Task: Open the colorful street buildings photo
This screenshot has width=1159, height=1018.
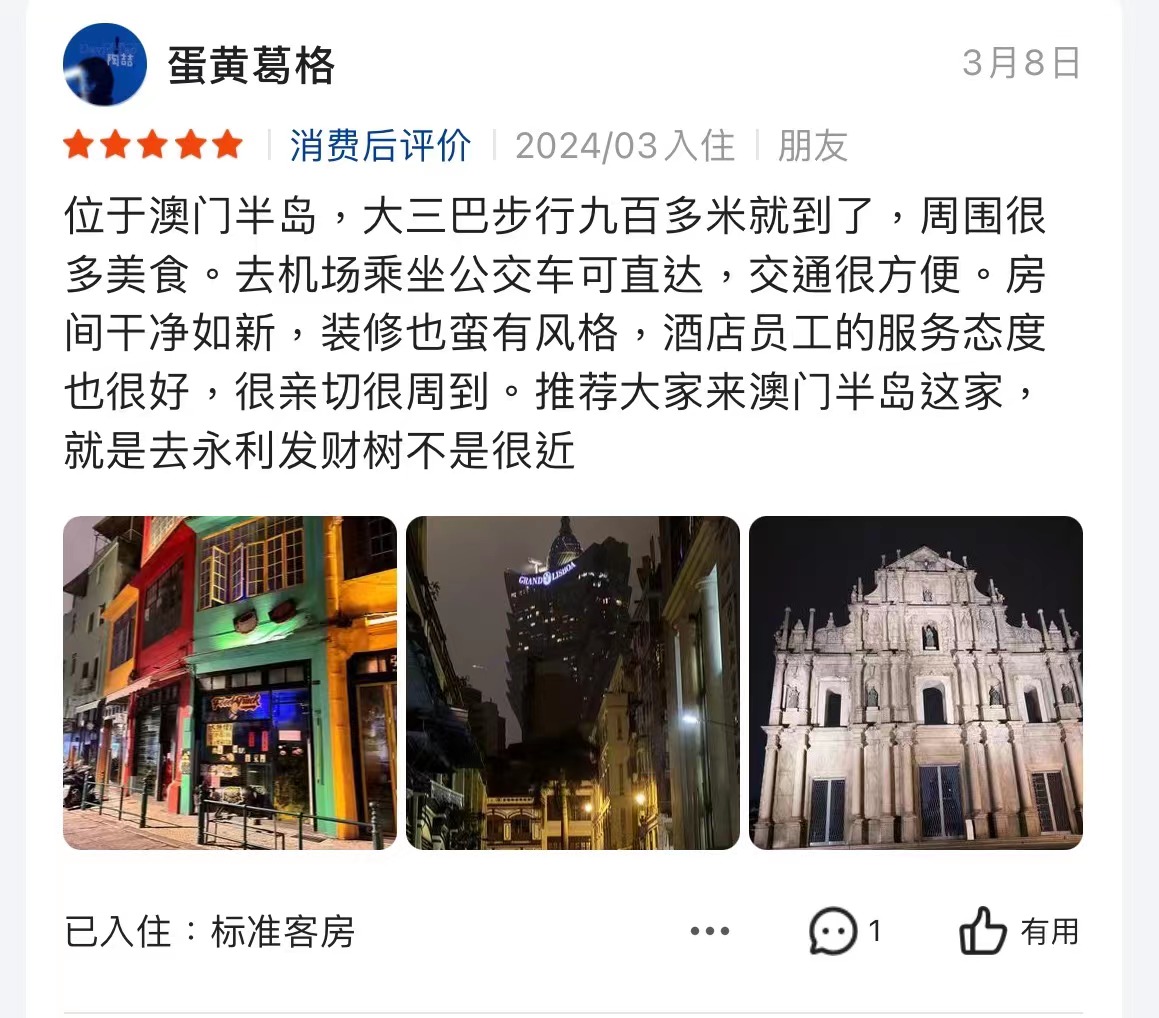Action: [230, 683]
